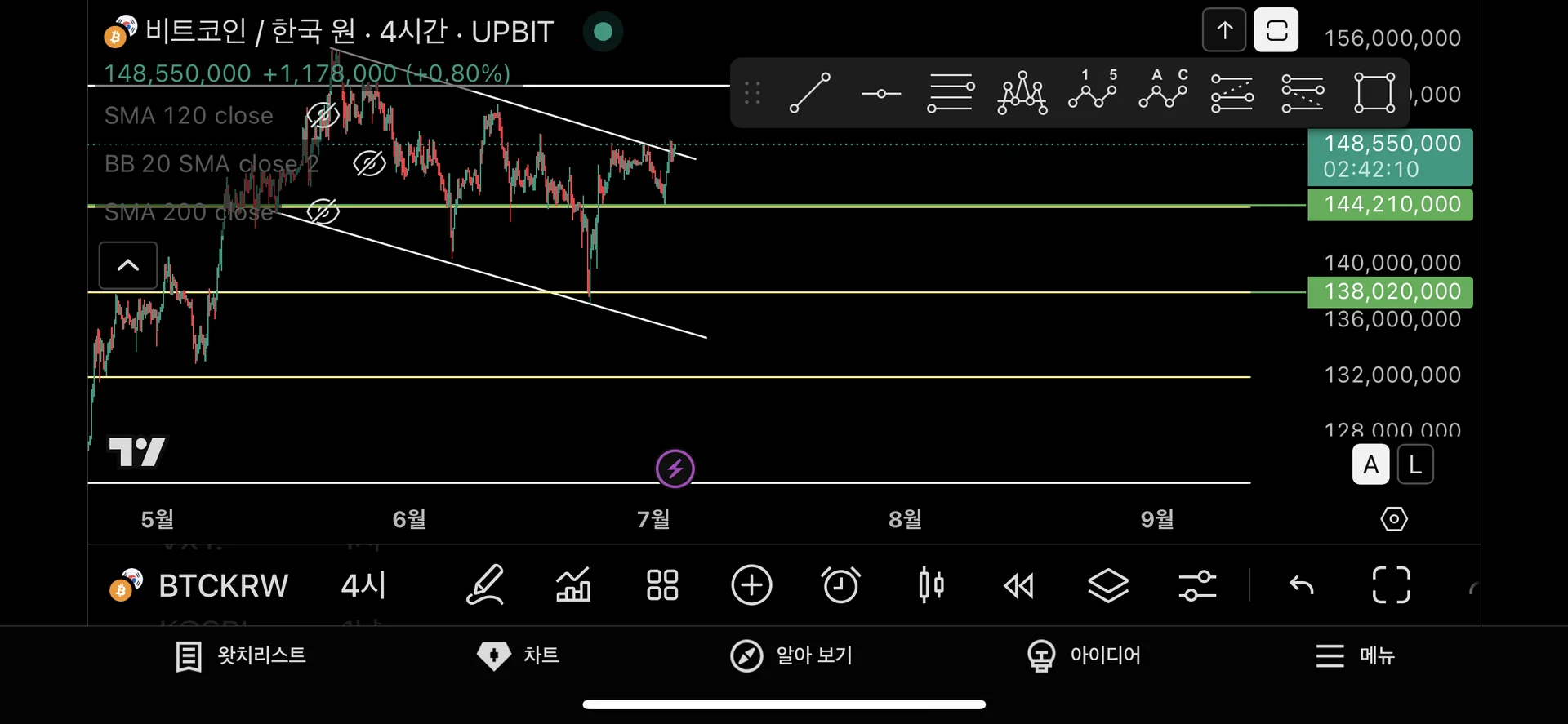Image resolution: width=1568 pixels, height=724 pixels.
Task: Change candlestick chart type
Action: (x=931, y=585)
